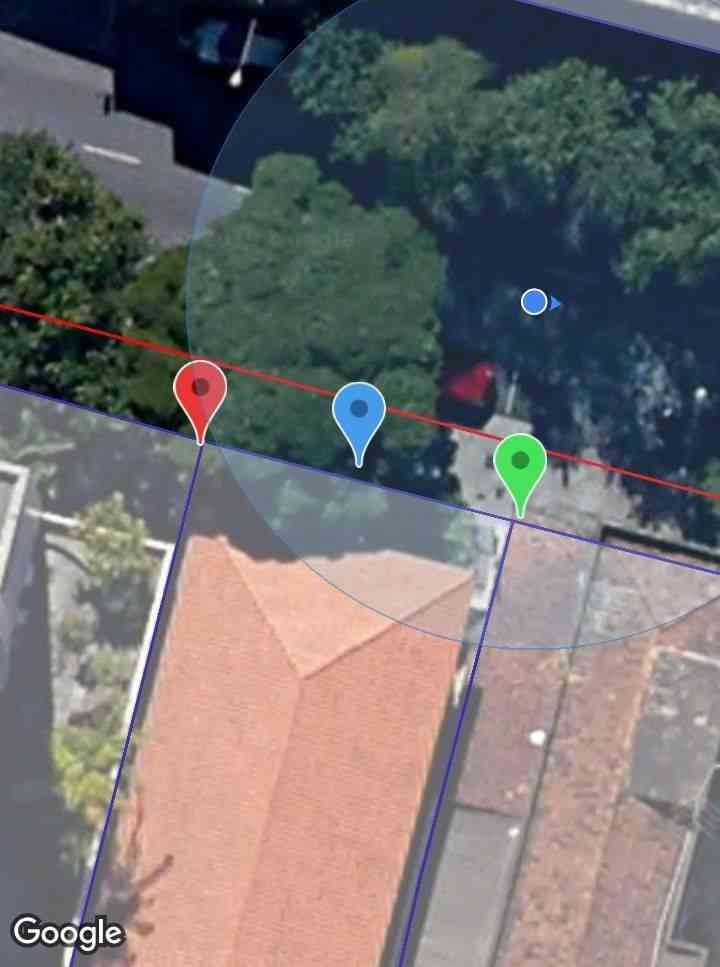This screenshot has width=720, height=967.
Task: Select the blue map pin
Action: pos(359,413)
